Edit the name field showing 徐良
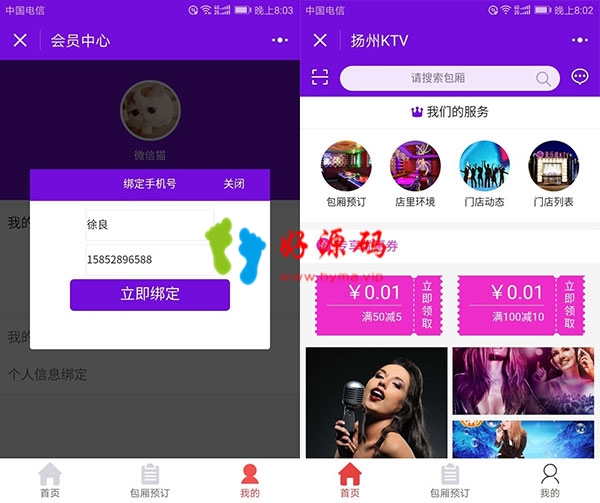 pos(149,225)
